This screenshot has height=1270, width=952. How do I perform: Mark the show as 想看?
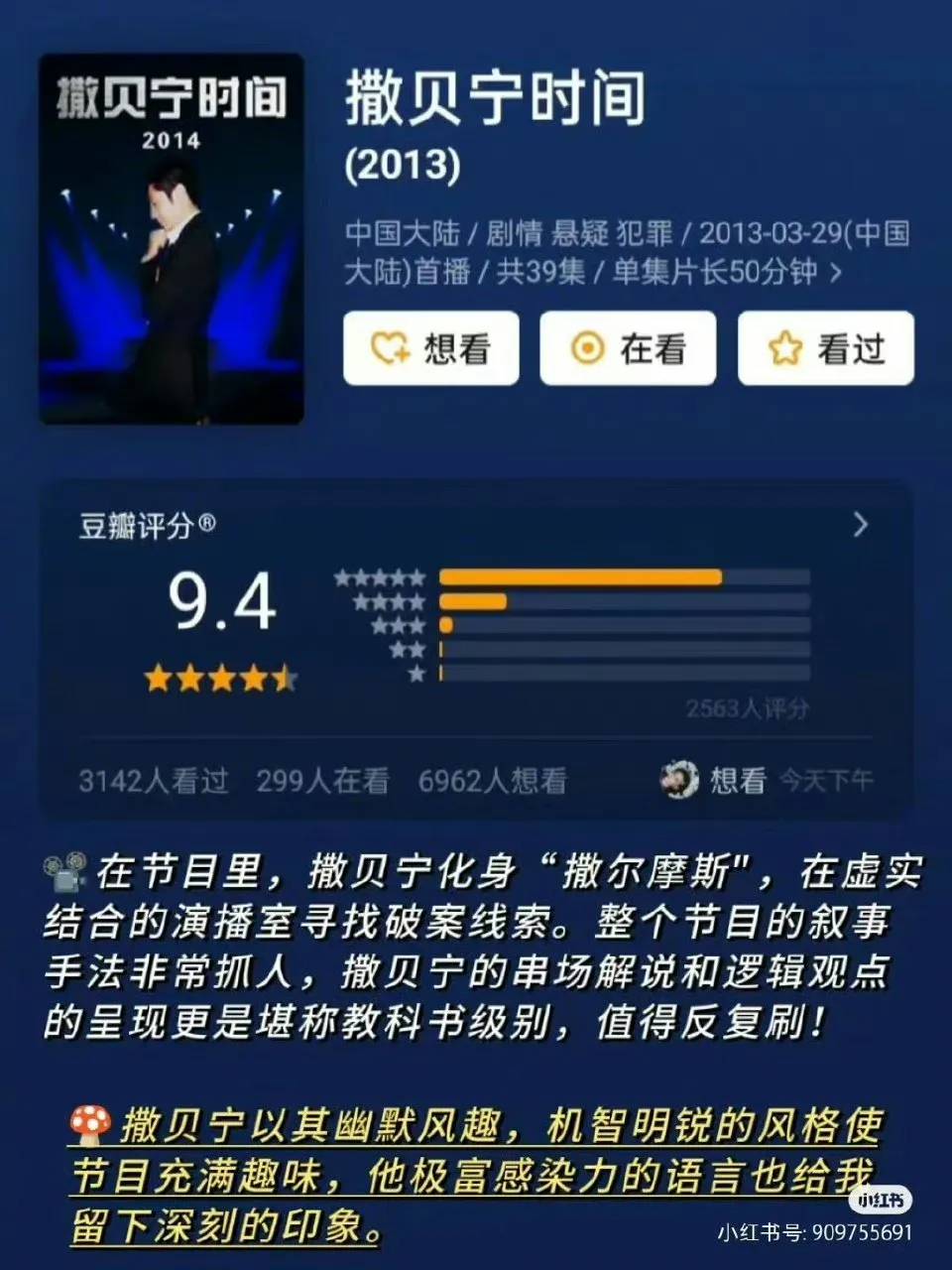(431, 346)
